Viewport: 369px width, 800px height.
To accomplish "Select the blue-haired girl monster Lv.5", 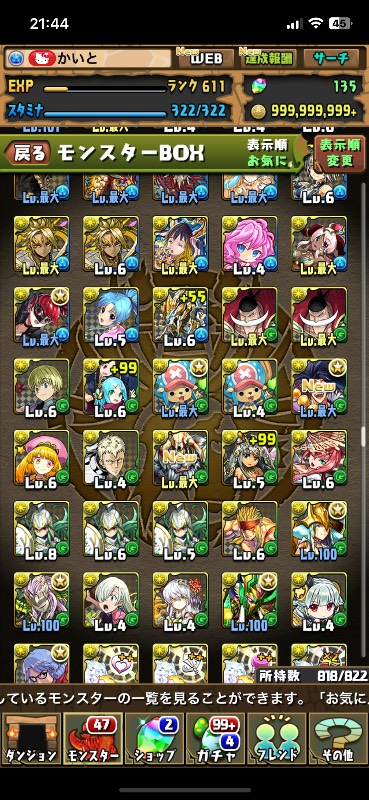I will click(x=111, y=315).
